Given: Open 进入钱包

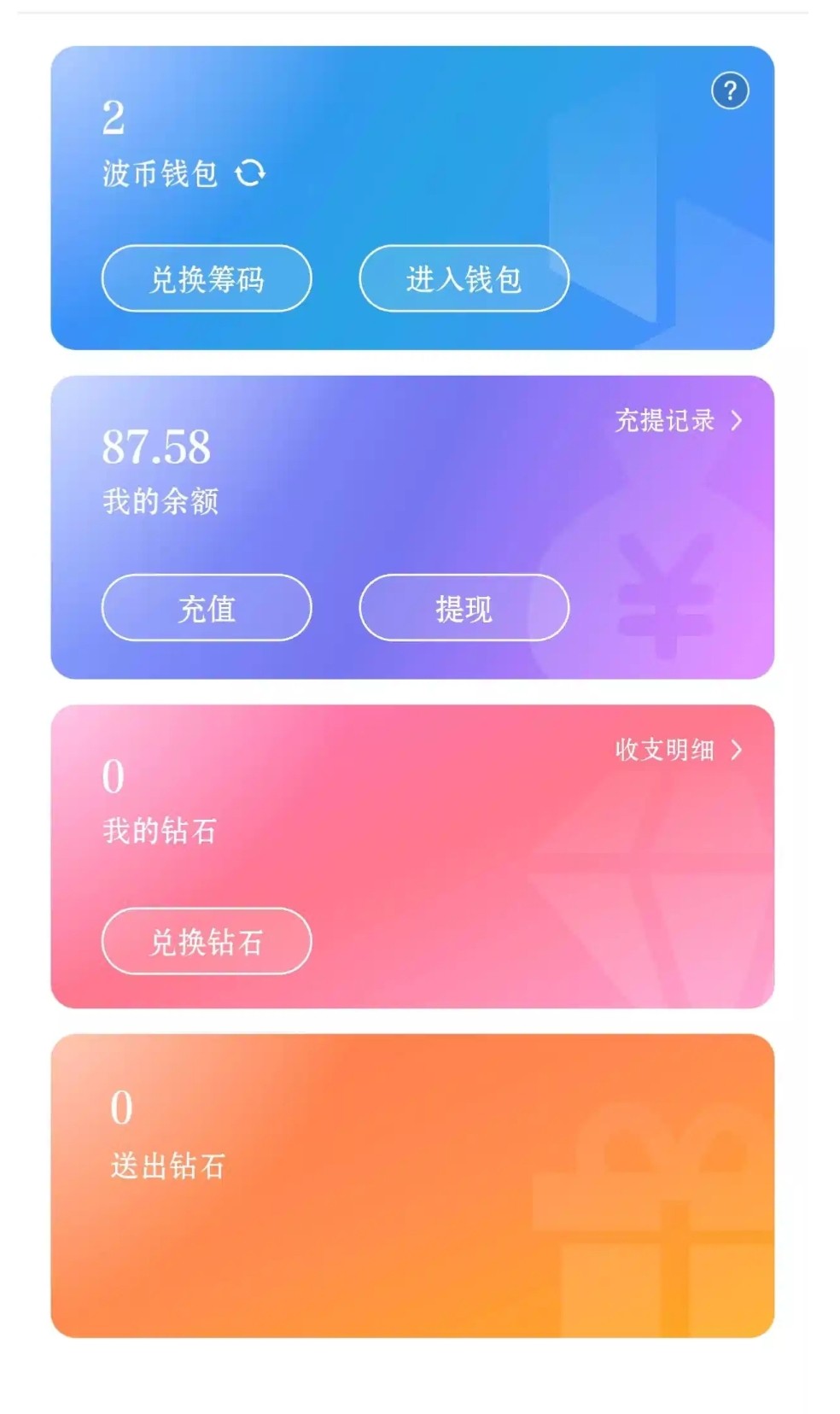Looking at the screenshot, I should pyautogui.click(x=464, y=279).
